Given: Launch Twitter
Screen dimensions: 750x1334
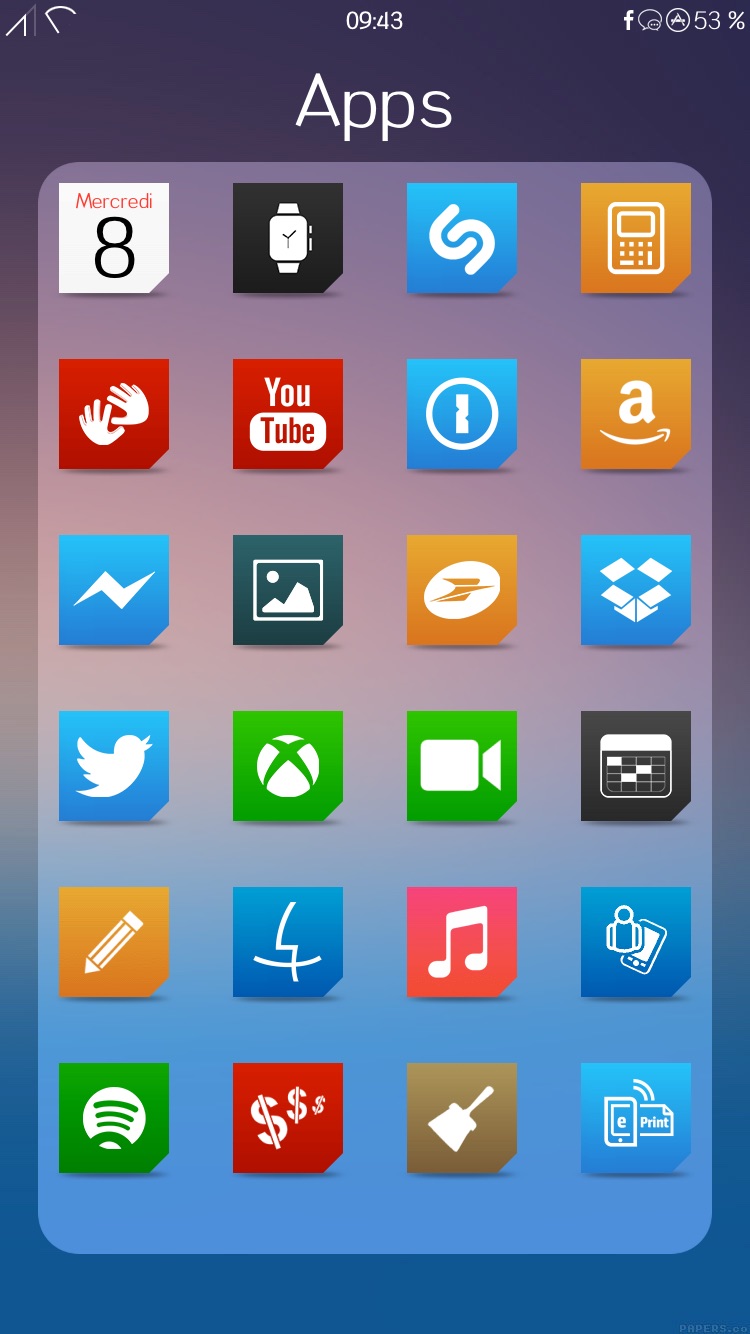Looking at the screenshot, I should coord(114,766).
